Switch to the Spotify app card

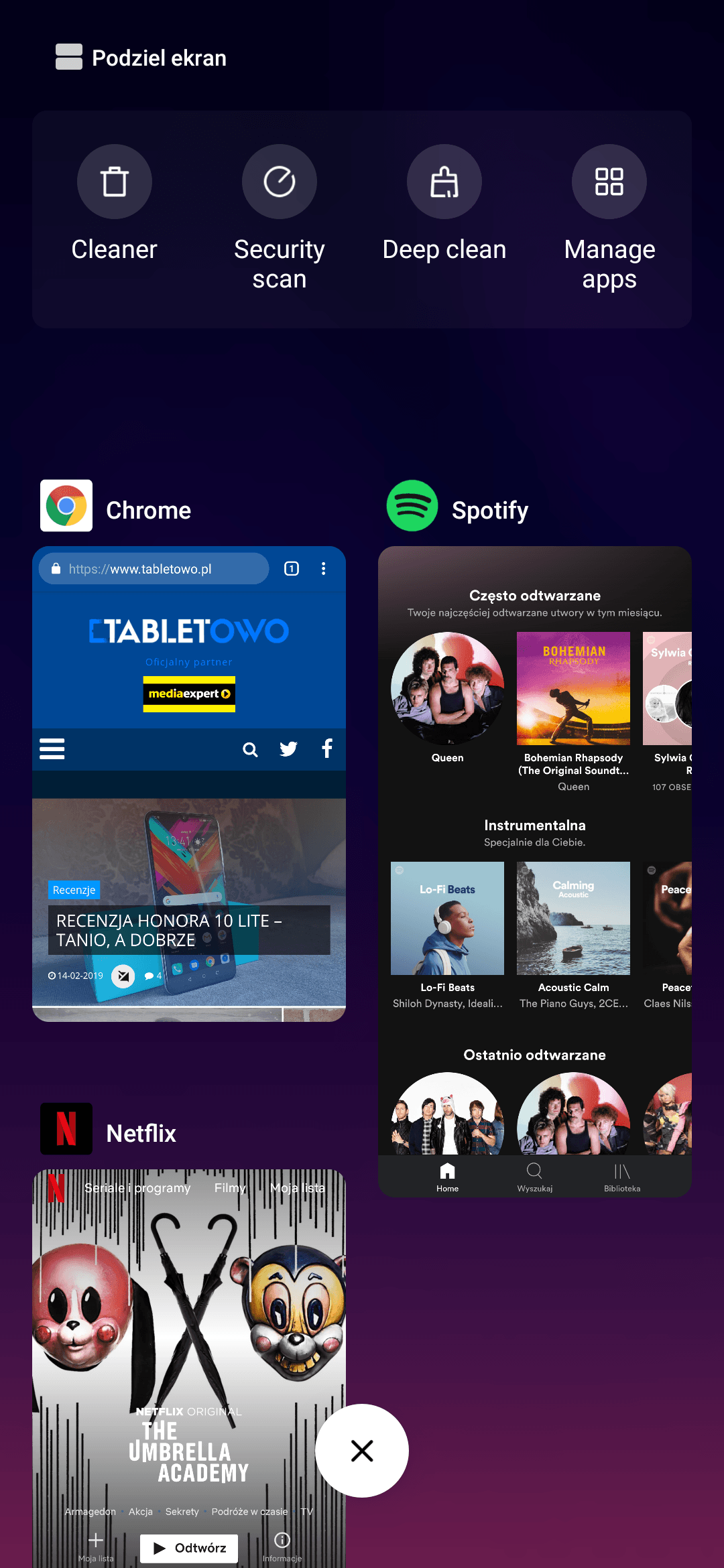tap(534, 871)
